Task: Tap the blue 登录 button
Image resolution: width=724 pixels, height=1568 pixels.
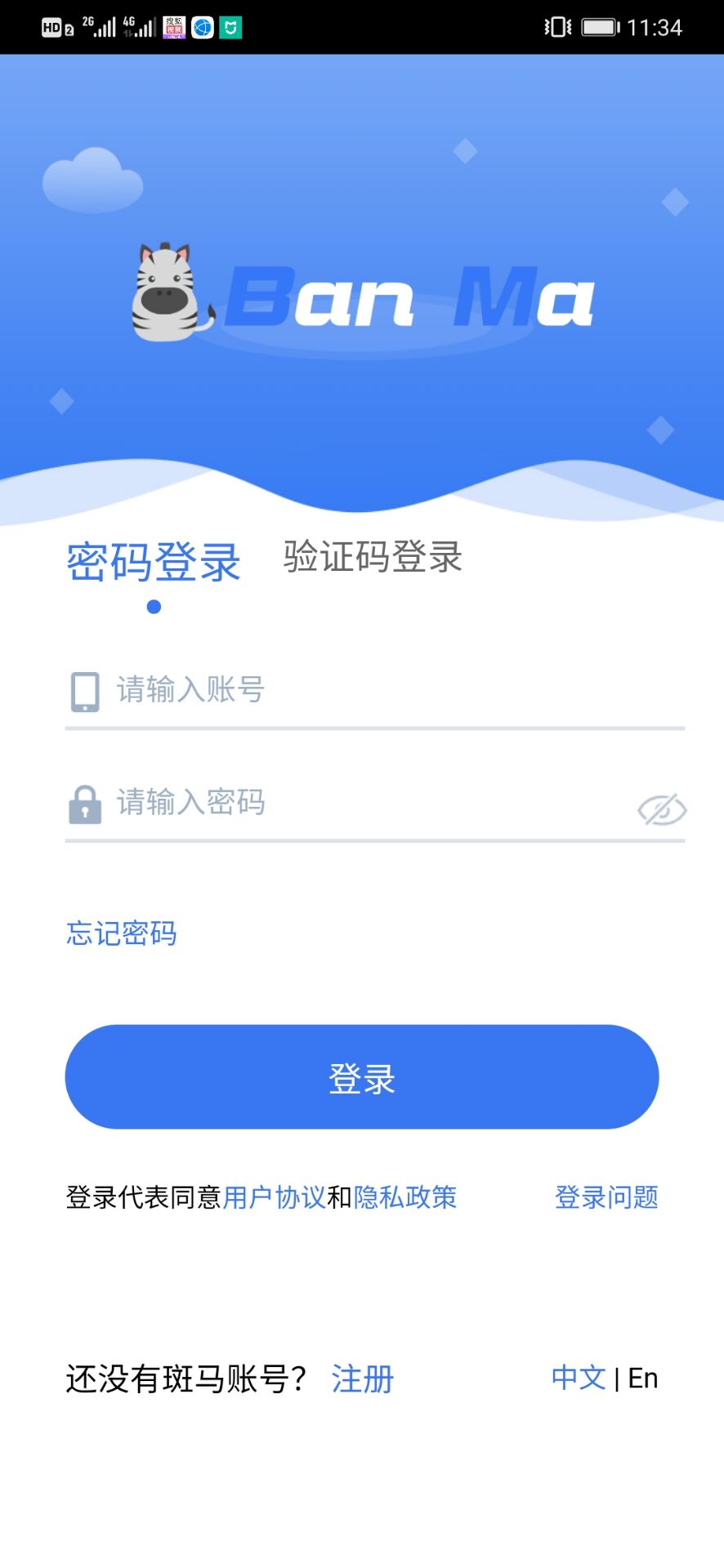Action: [362, 1077]
